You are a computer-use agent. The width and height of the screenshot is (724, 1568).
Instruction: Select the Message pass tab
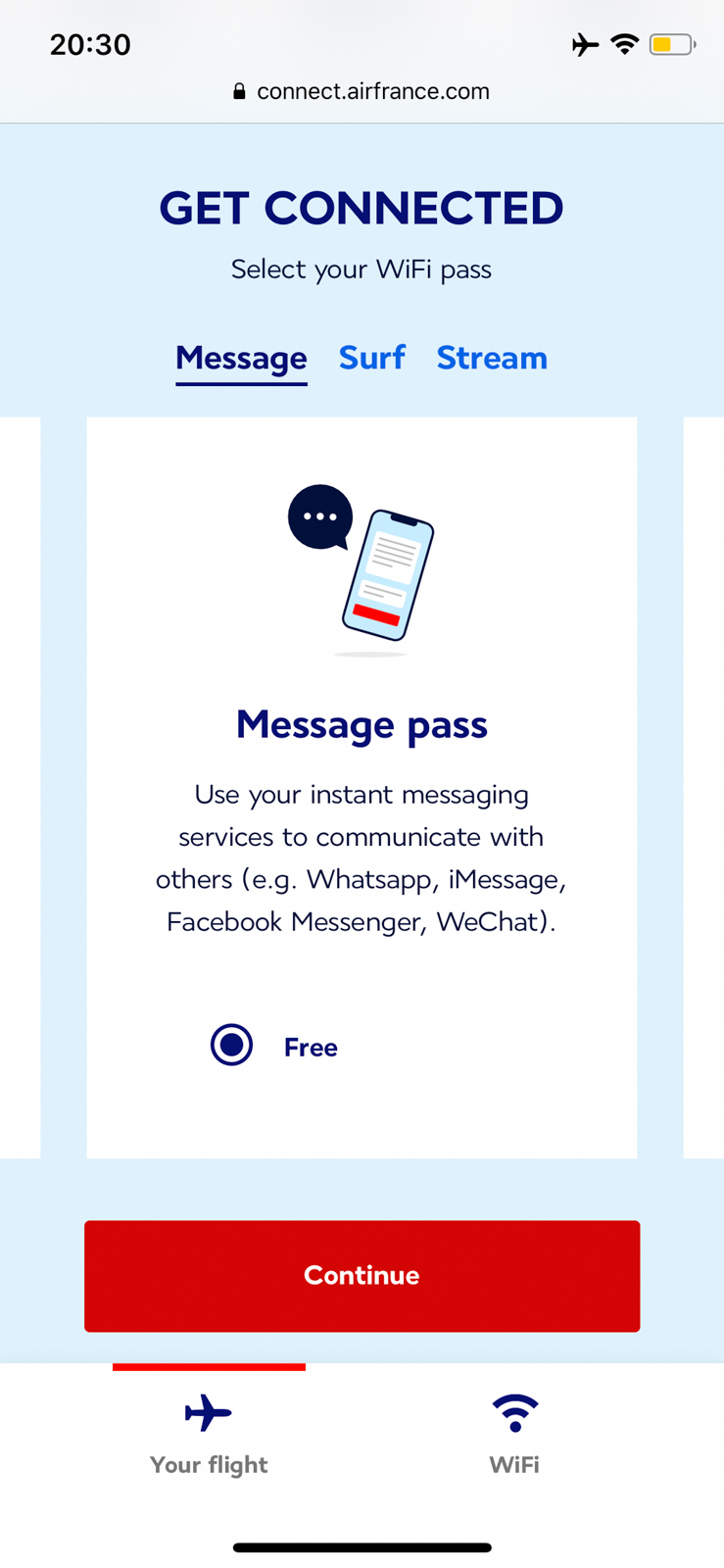tap(241, 360)
